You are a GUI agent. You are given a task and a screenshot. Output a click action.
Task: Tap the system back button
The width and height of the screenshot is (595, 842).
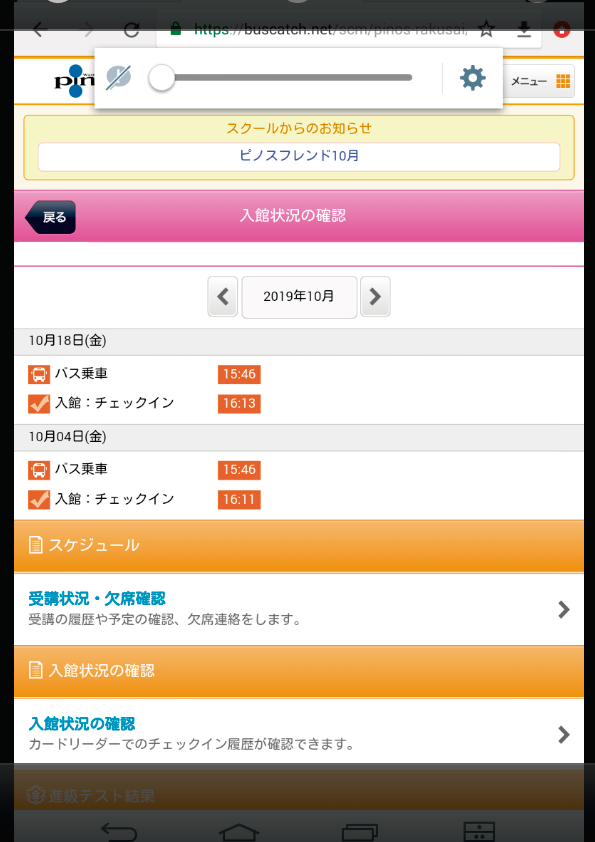119,831
